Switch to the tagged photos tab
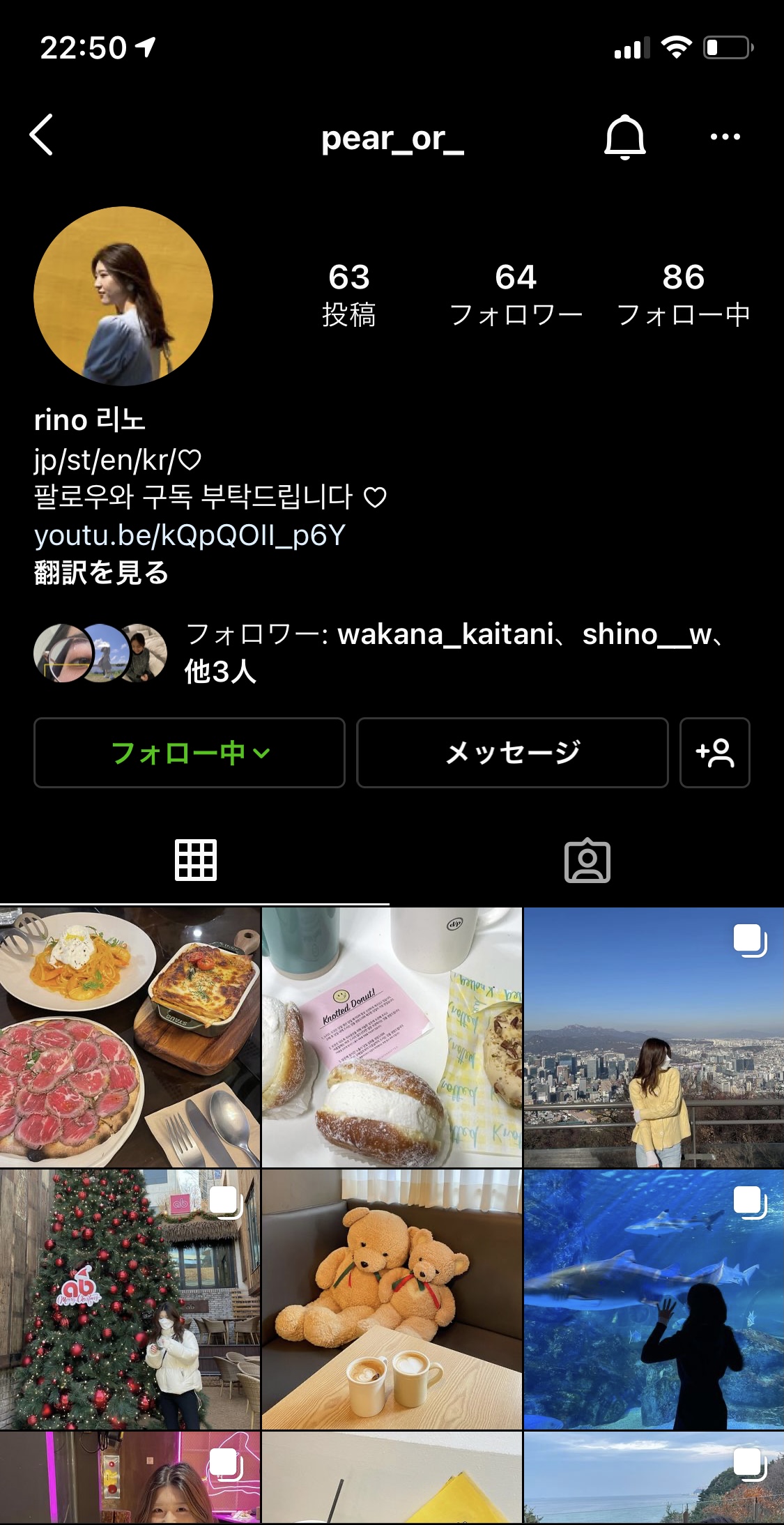Viewport: 784px width, 1525px height. tap(587, 860)
